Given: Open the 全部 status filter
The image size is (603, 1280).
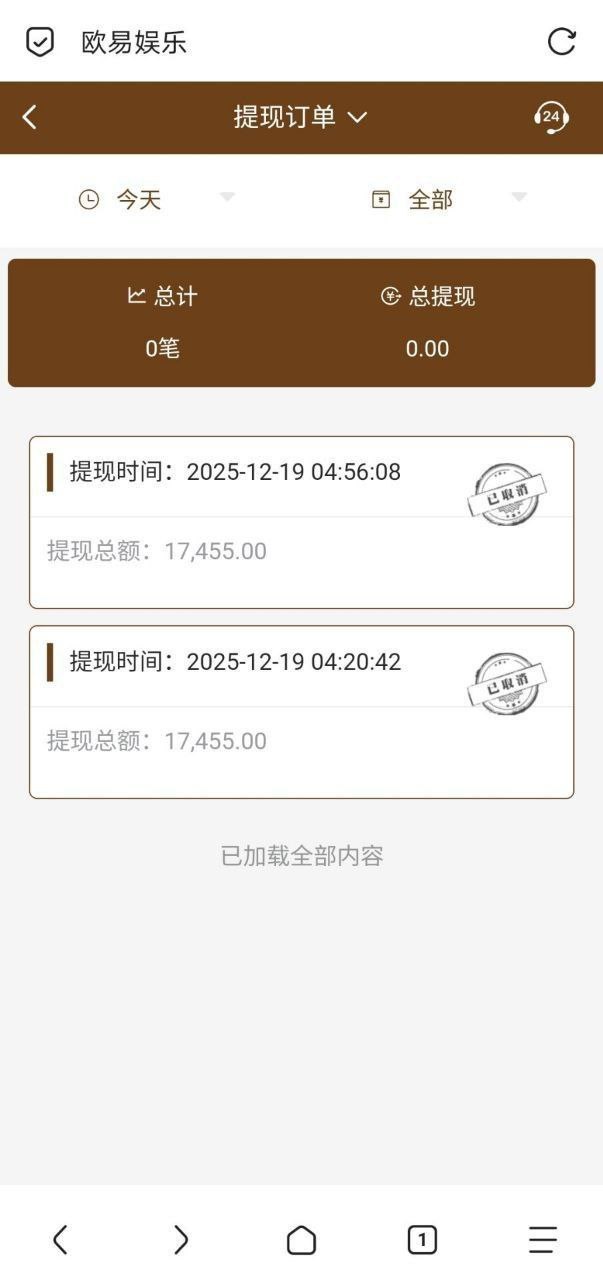Looking at the screenshot, I should (x=447, y=199).
